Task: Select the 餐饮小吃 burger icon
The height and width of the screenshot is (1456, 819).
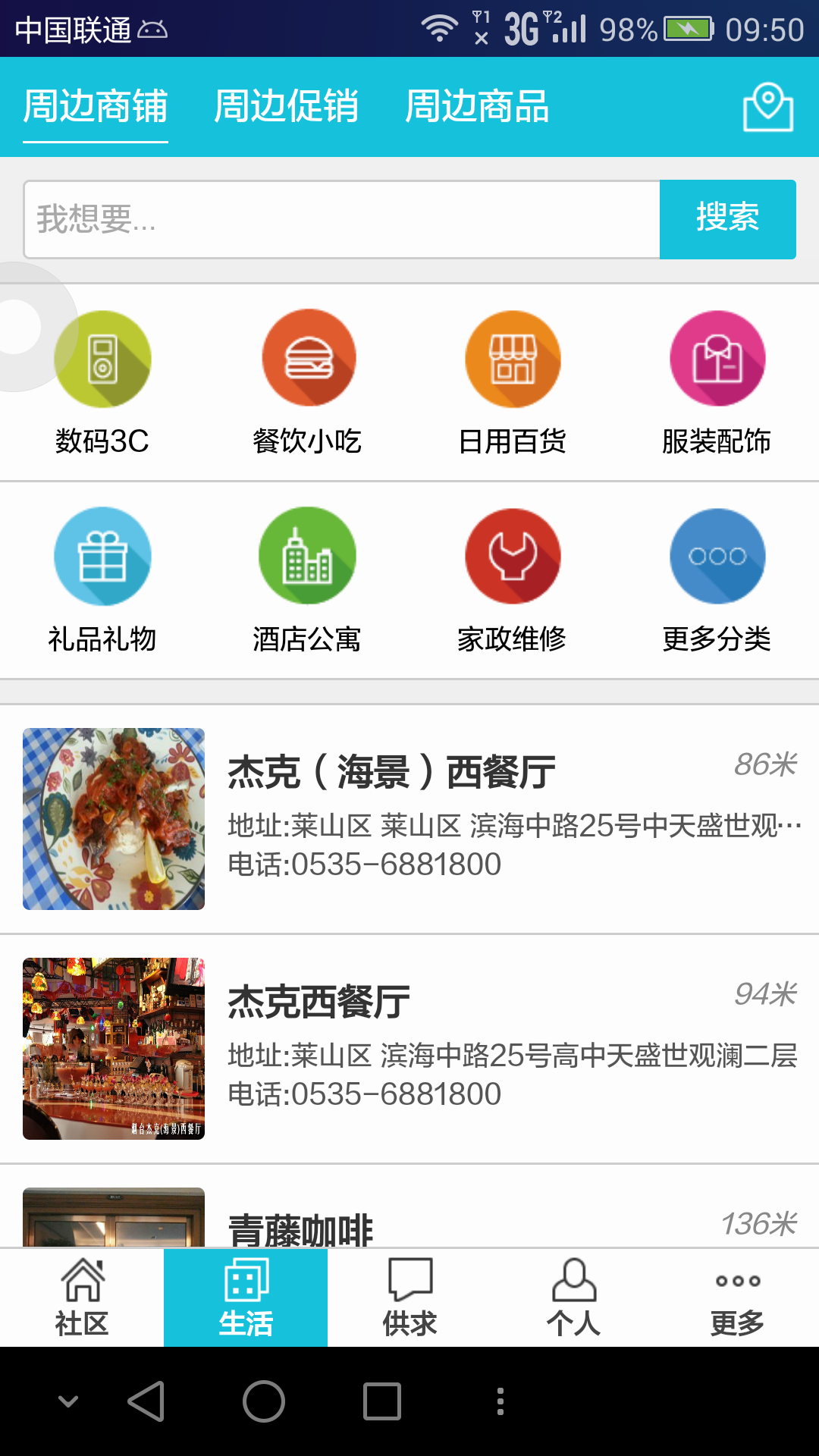Action: tap(307, 358)
